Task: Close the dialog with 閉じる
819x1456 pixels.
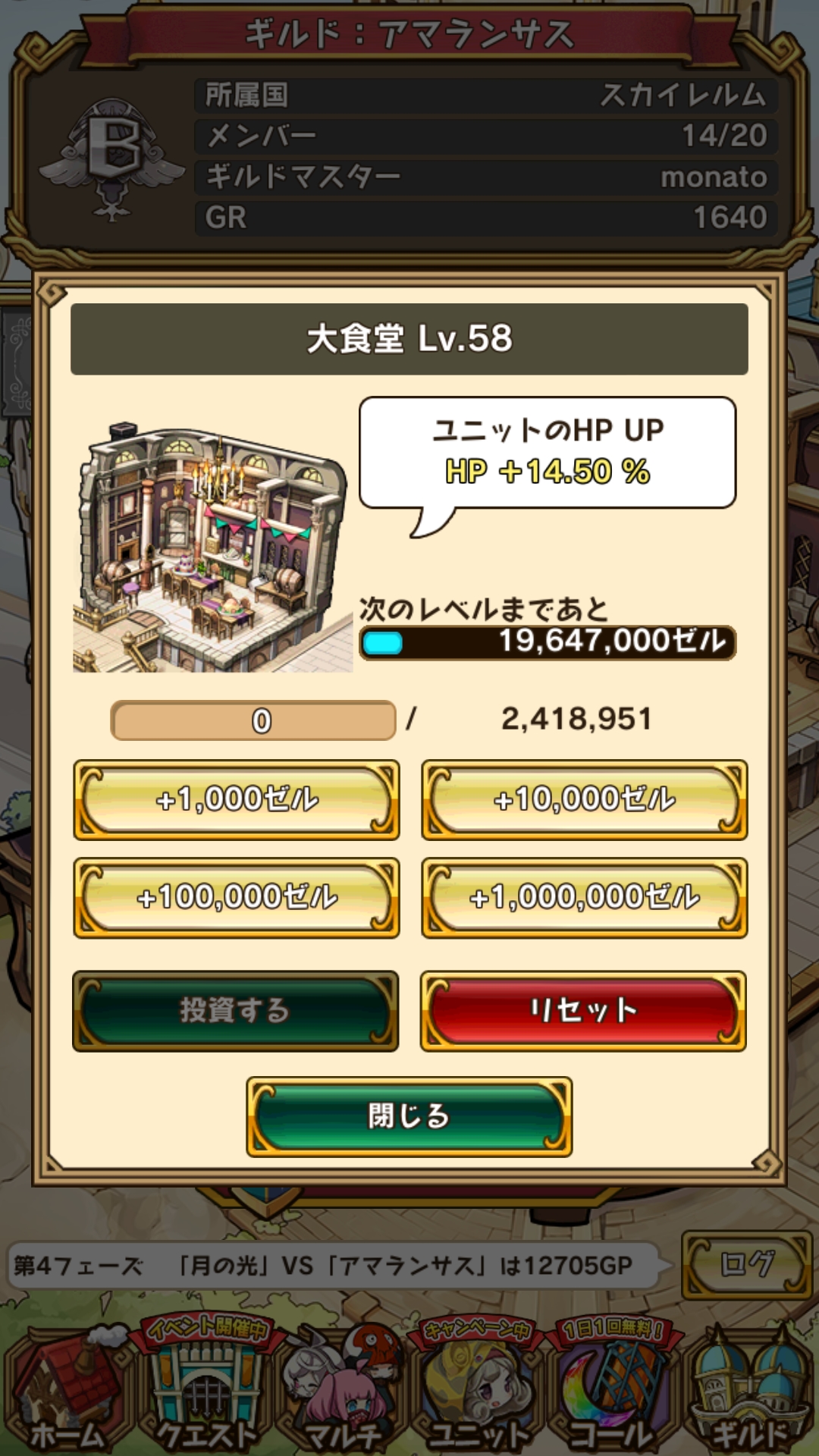Action: pos(409,1116)
